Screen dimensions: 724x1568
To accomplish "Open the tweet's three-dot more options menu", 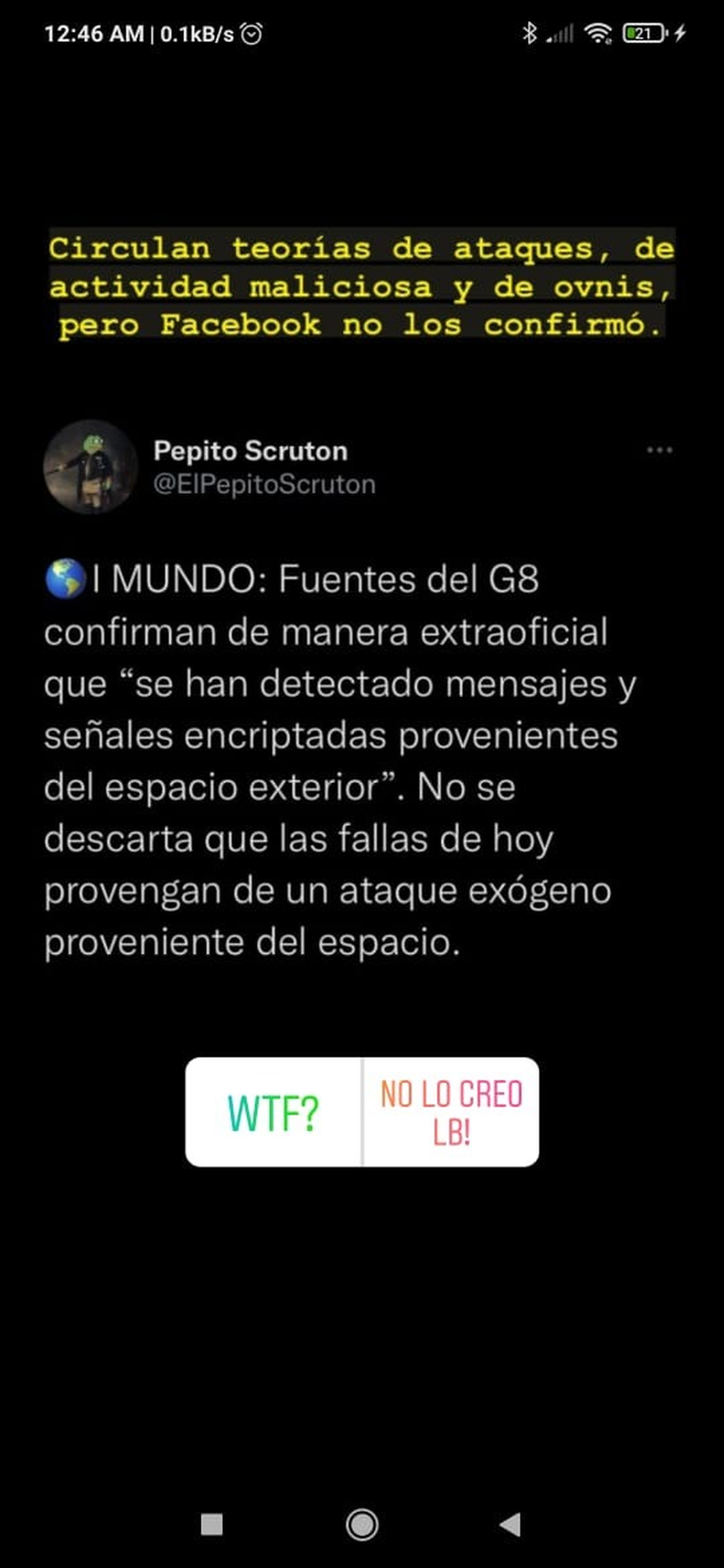I will [659, 450].
